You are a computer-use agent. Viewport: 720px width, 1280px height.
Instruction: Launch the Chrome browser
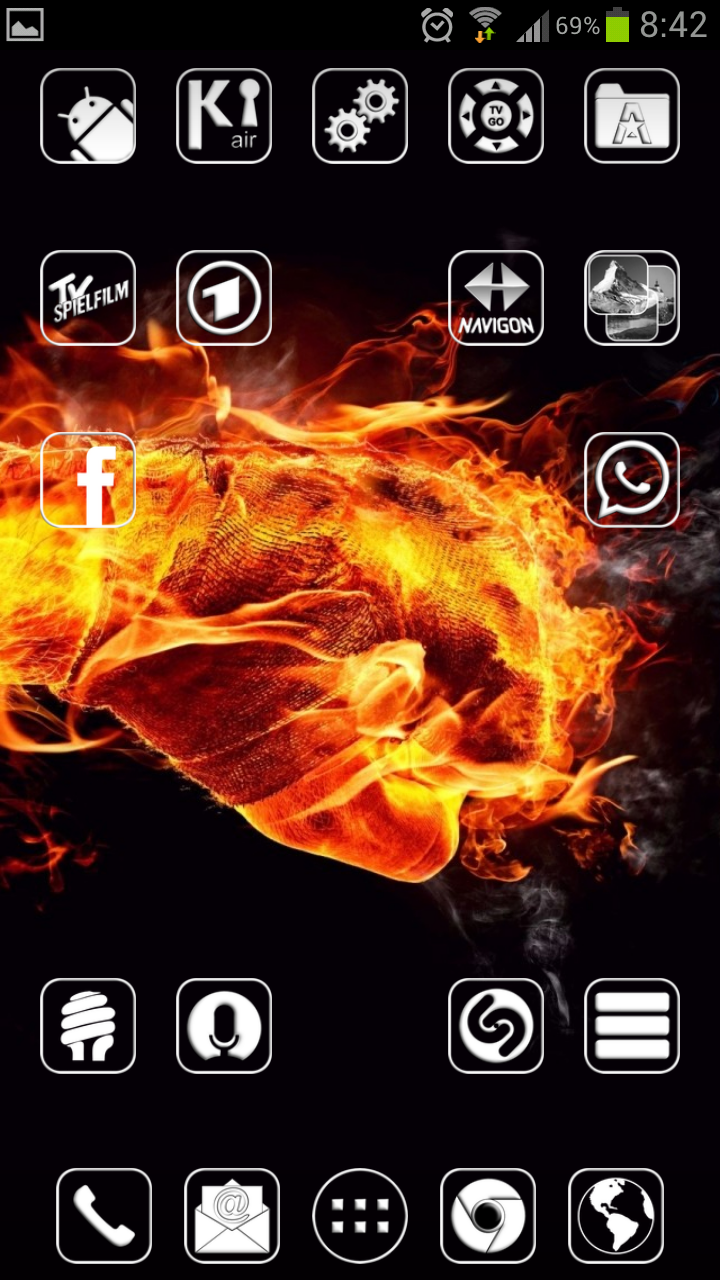click(x=488, y=1216)
